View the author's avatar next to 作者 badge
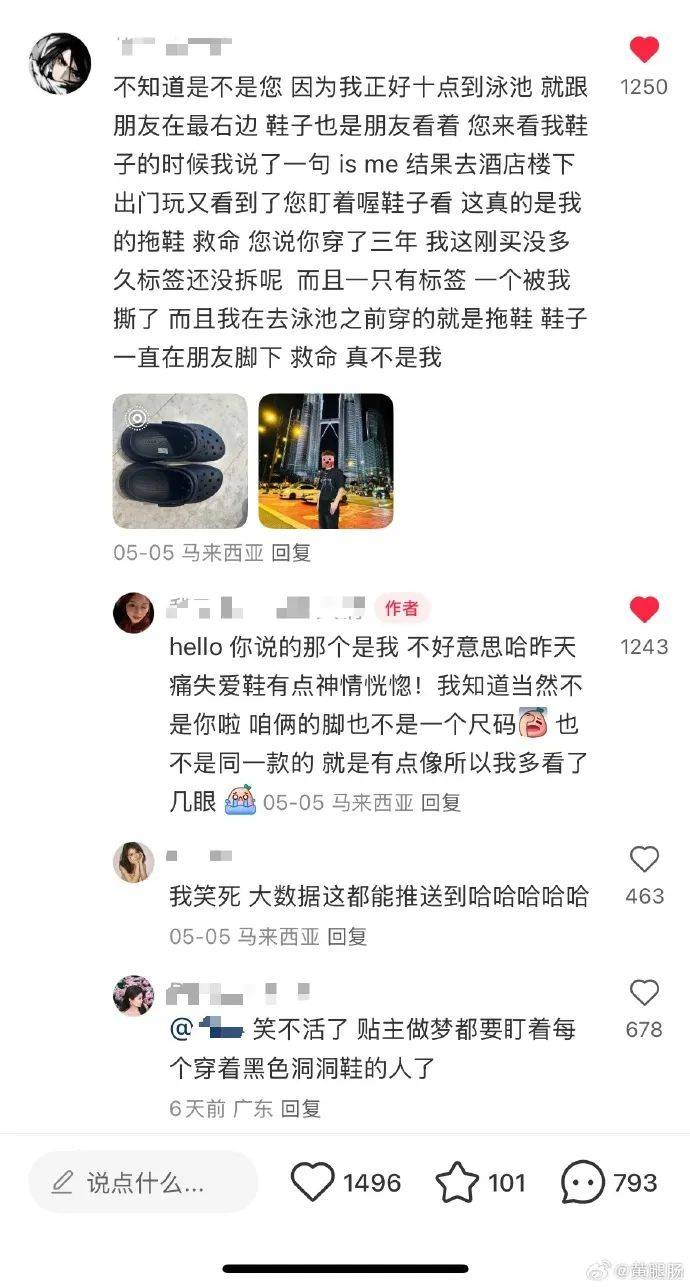The image size is (690, 1287). [134, 612]
